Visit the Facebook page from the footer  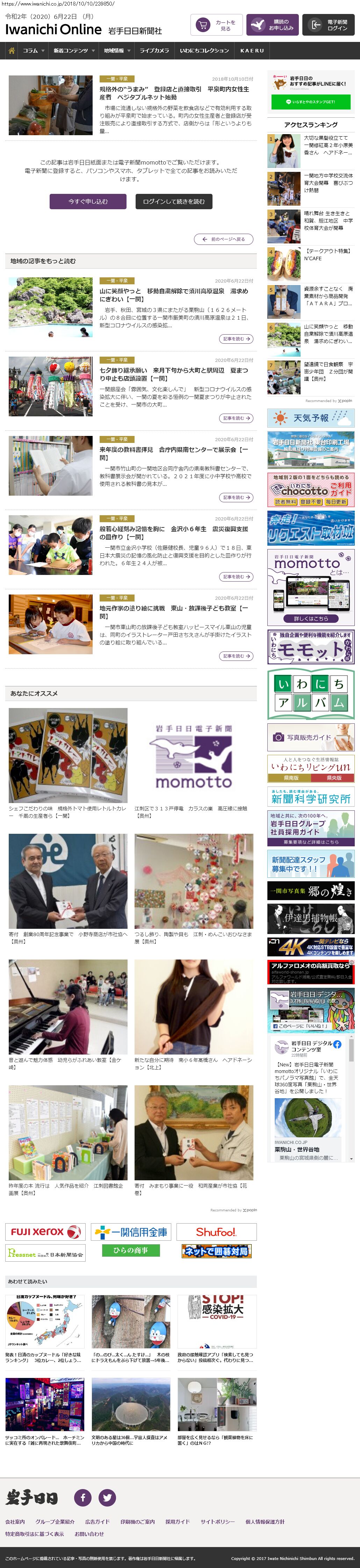83,1497
